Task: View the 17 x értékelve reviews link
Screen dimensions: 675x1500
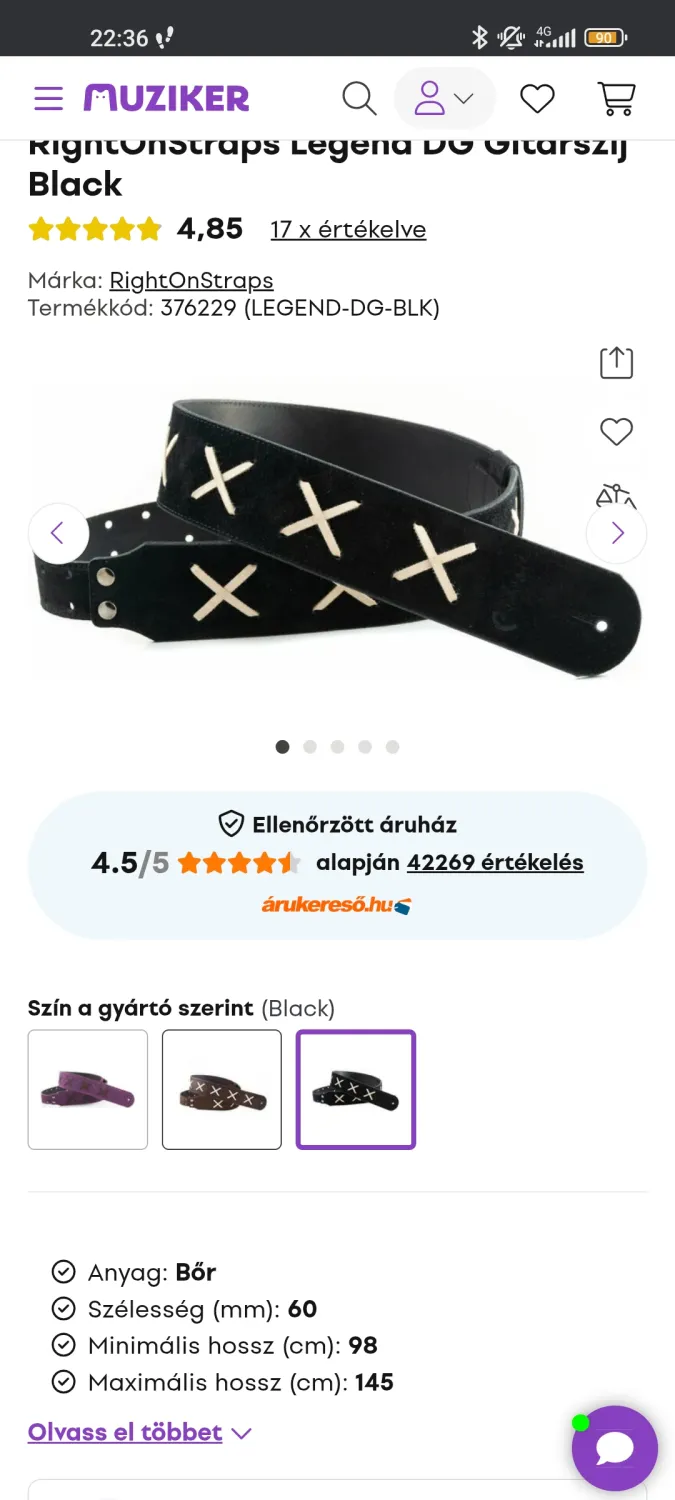Action: pos(348,230)
